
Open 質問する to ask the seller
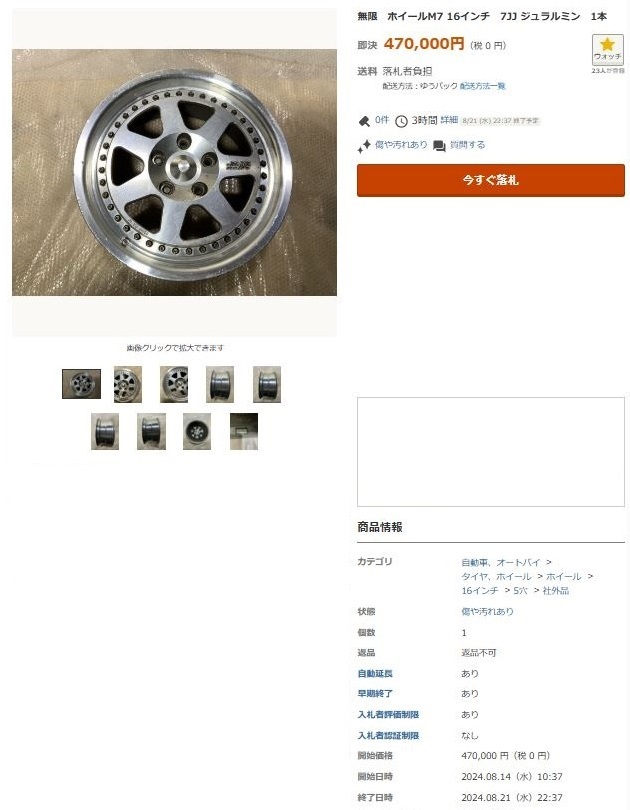pyautogui.click(x=466, y=145)
